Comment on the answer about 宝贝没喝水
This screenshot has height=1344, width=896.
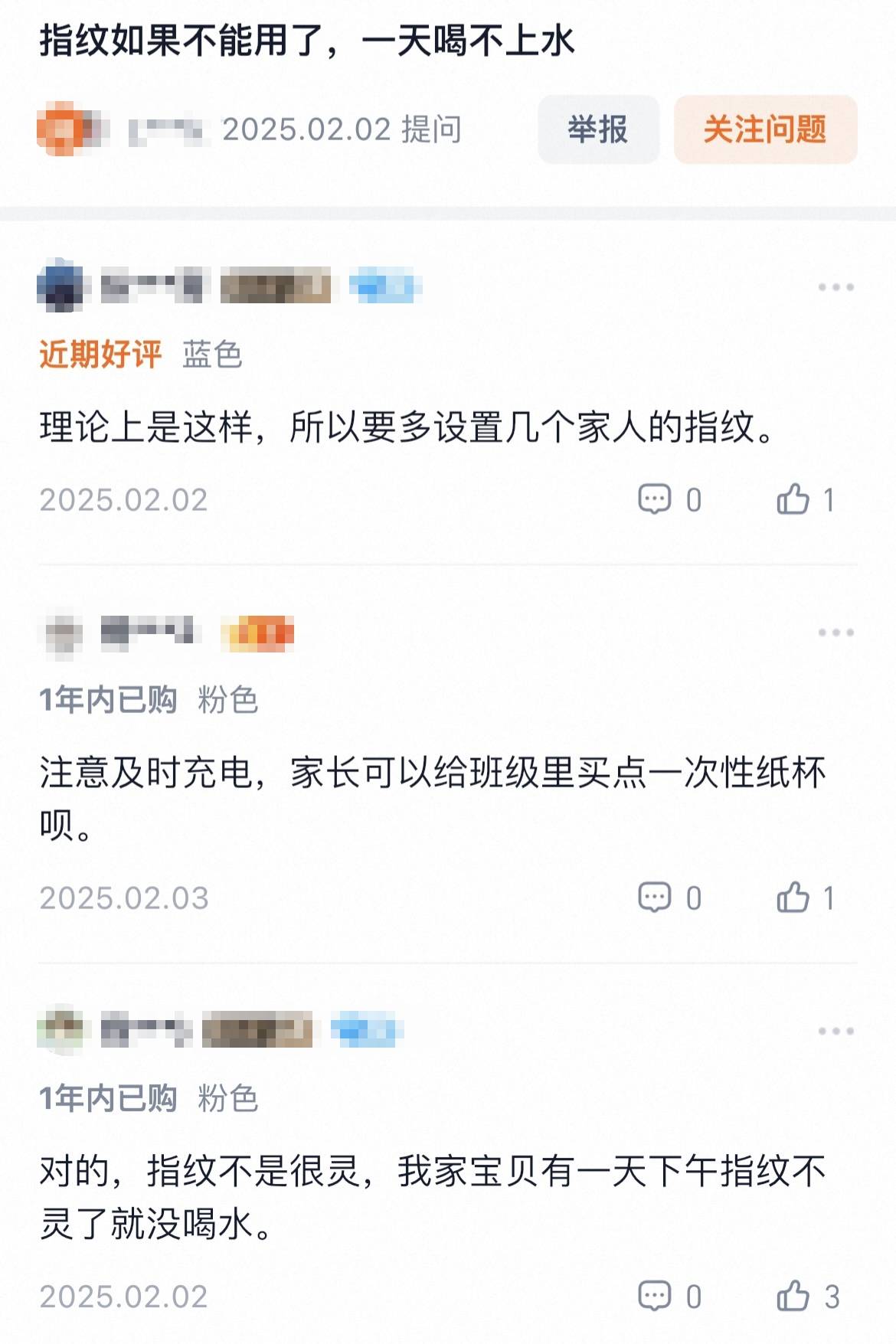coord(655,1297)
